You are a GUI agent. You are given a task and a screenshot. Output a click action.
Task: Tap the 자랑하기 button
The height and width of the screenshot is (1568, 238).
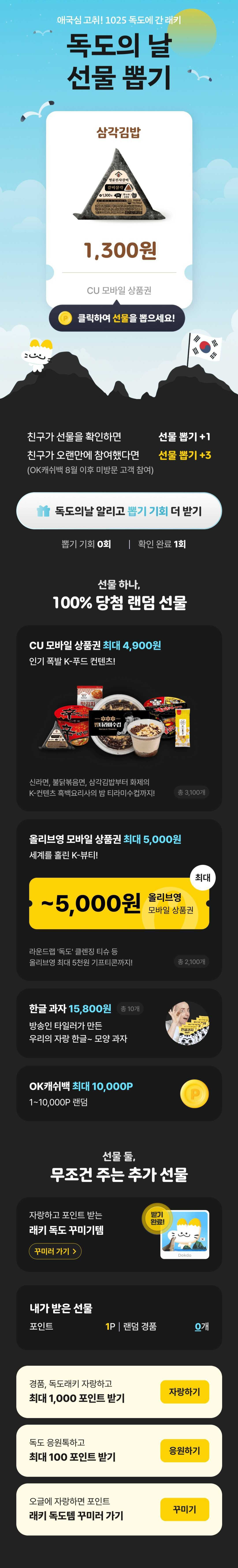point(185,1392)
